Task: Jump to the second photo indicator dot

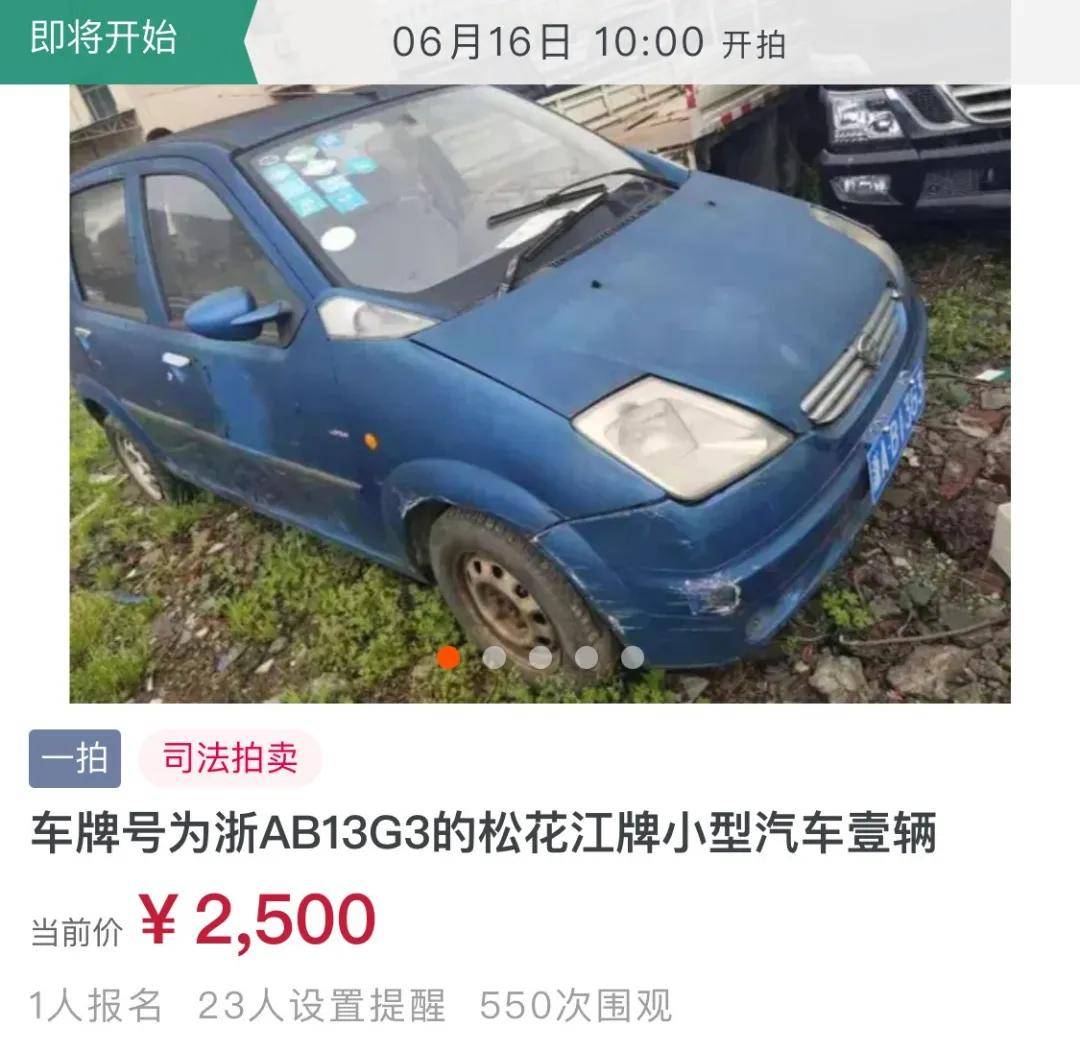Action: 494,657
